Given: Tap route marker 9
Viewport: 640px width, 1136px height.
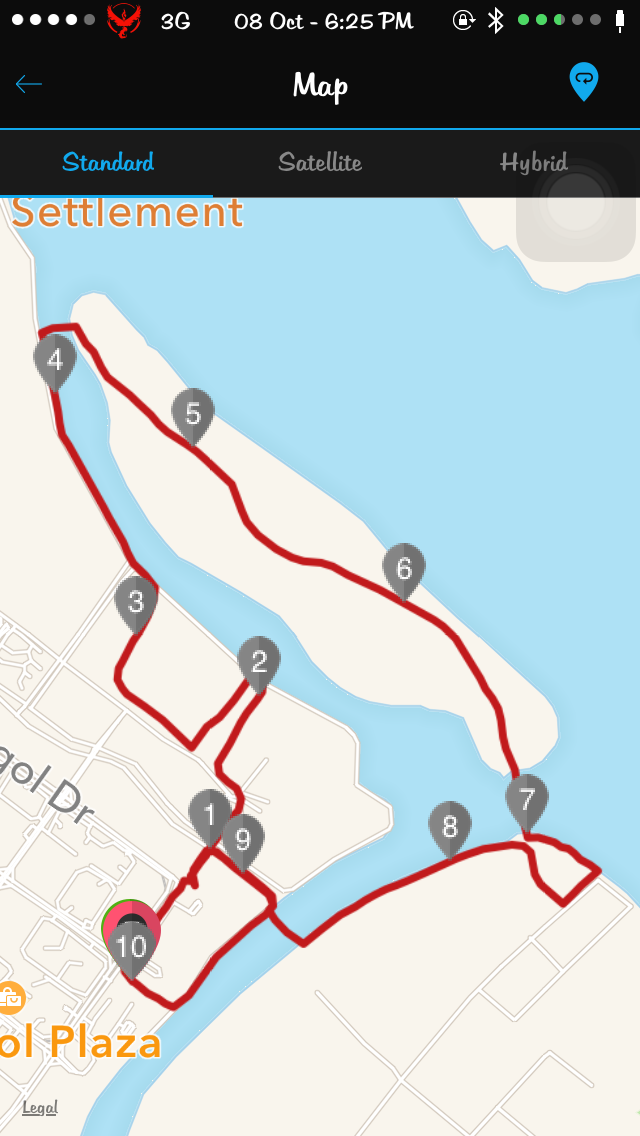Looking at the screenshot, I should point(243,838).
